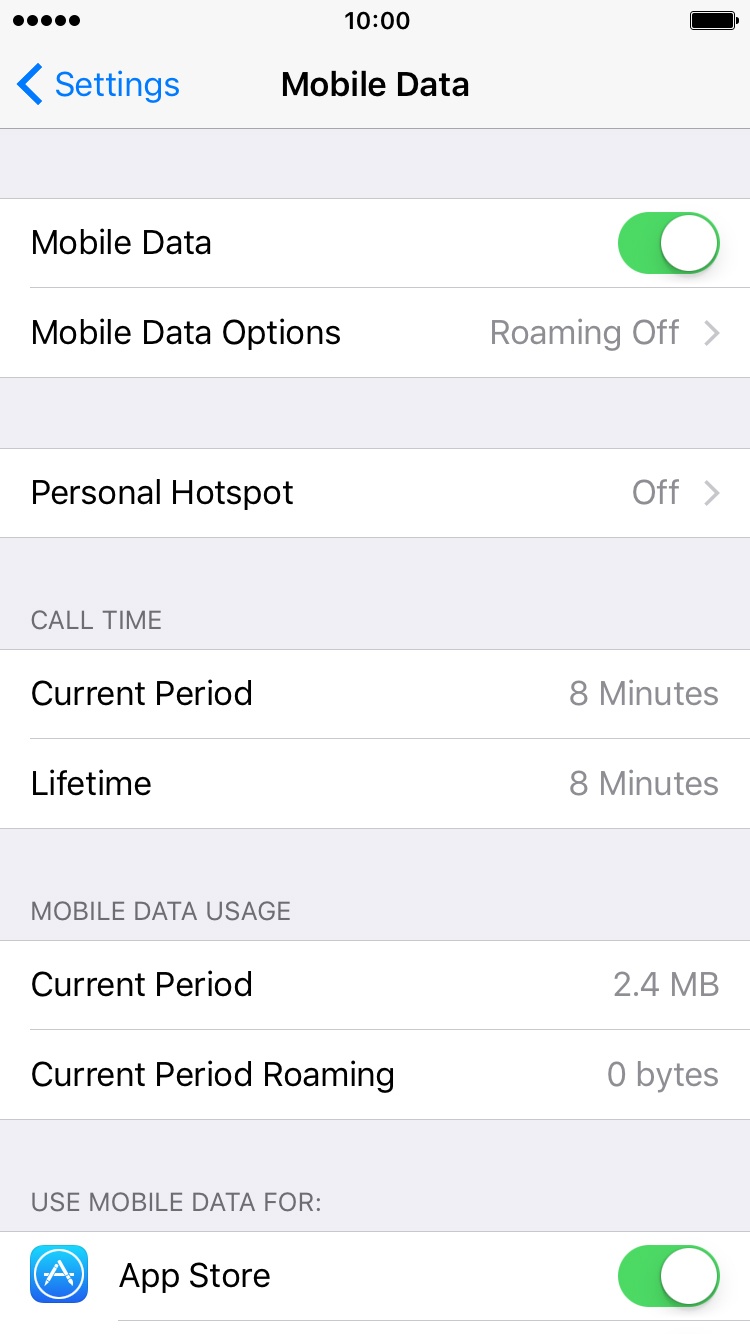Go back to Settings
The width and height of the screenshot is (750, 1334).
(98, 85)
